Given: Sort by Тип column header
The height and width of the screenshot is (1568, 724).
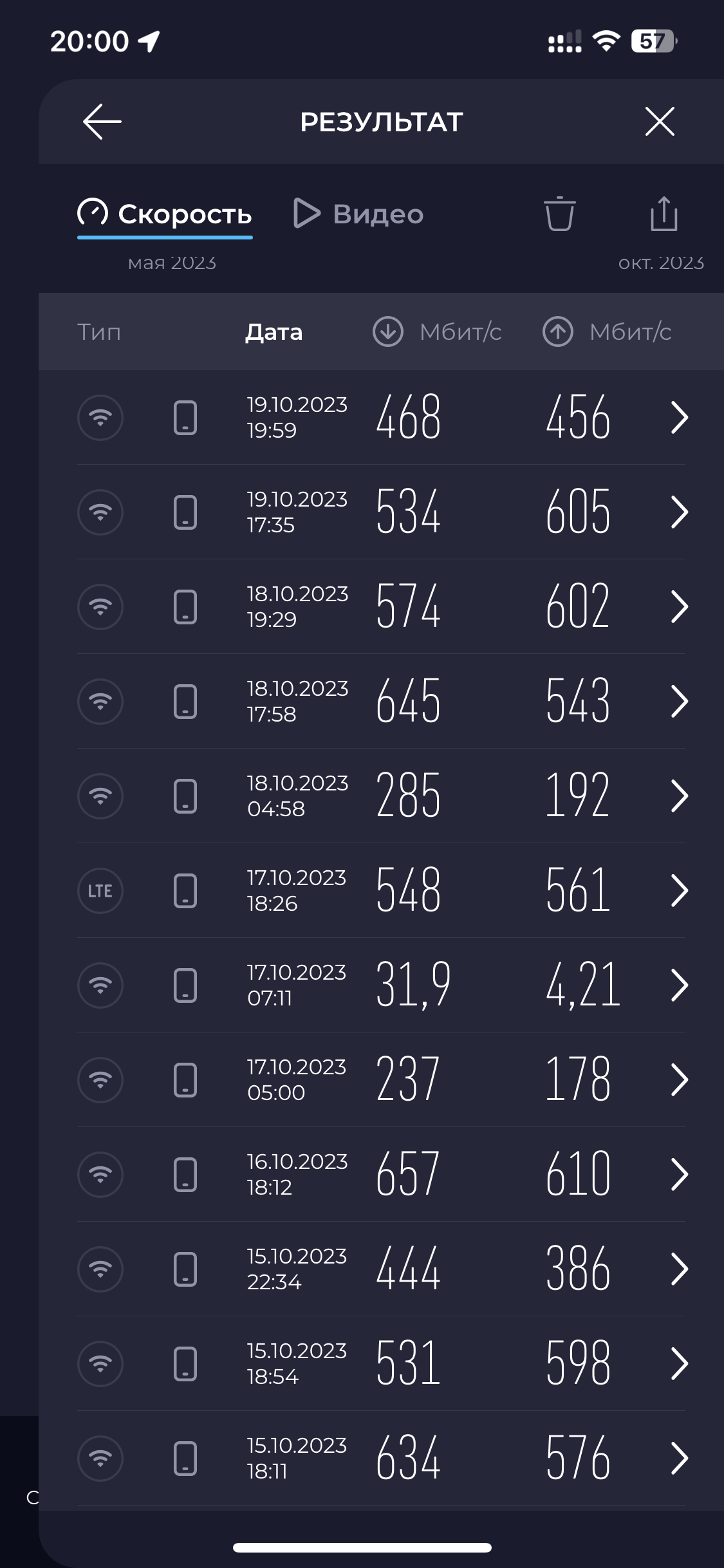Looking at the screenshot, I should click(99, 332).
